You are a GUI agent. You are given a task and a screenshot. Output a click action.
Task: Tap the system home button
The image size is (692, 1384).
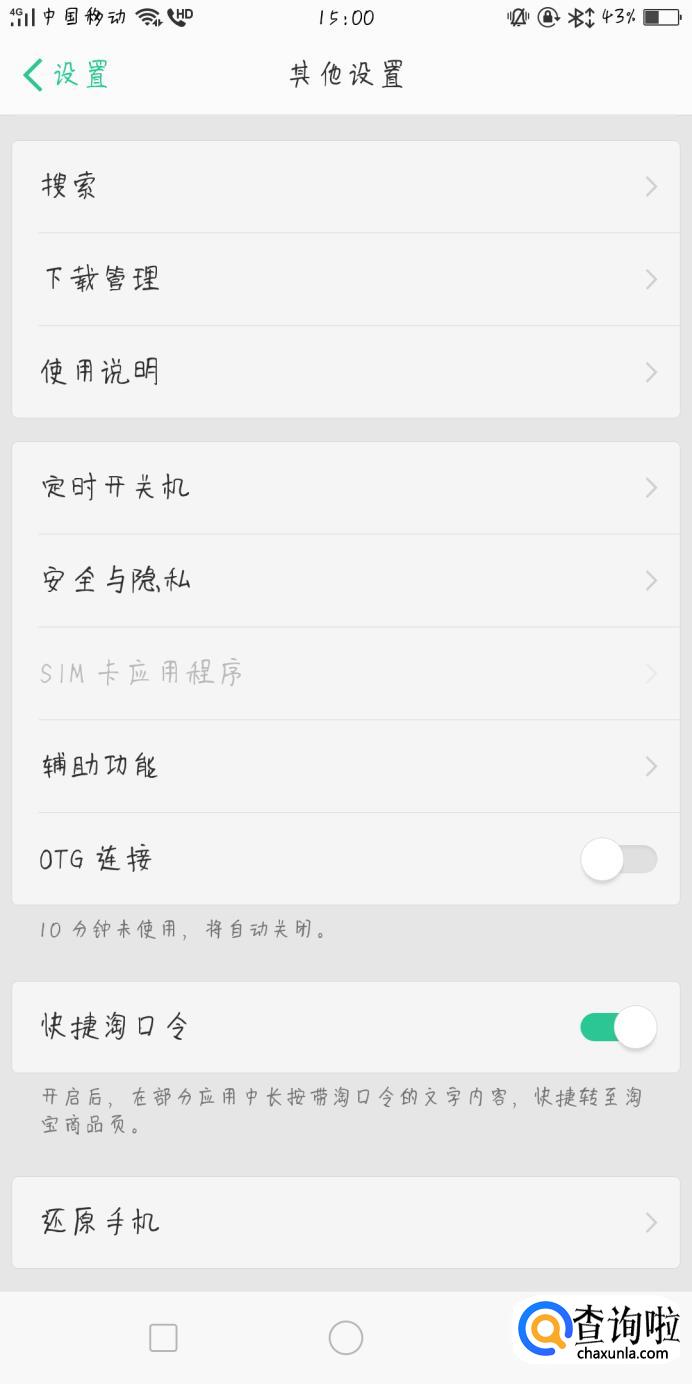[346, 1337]
